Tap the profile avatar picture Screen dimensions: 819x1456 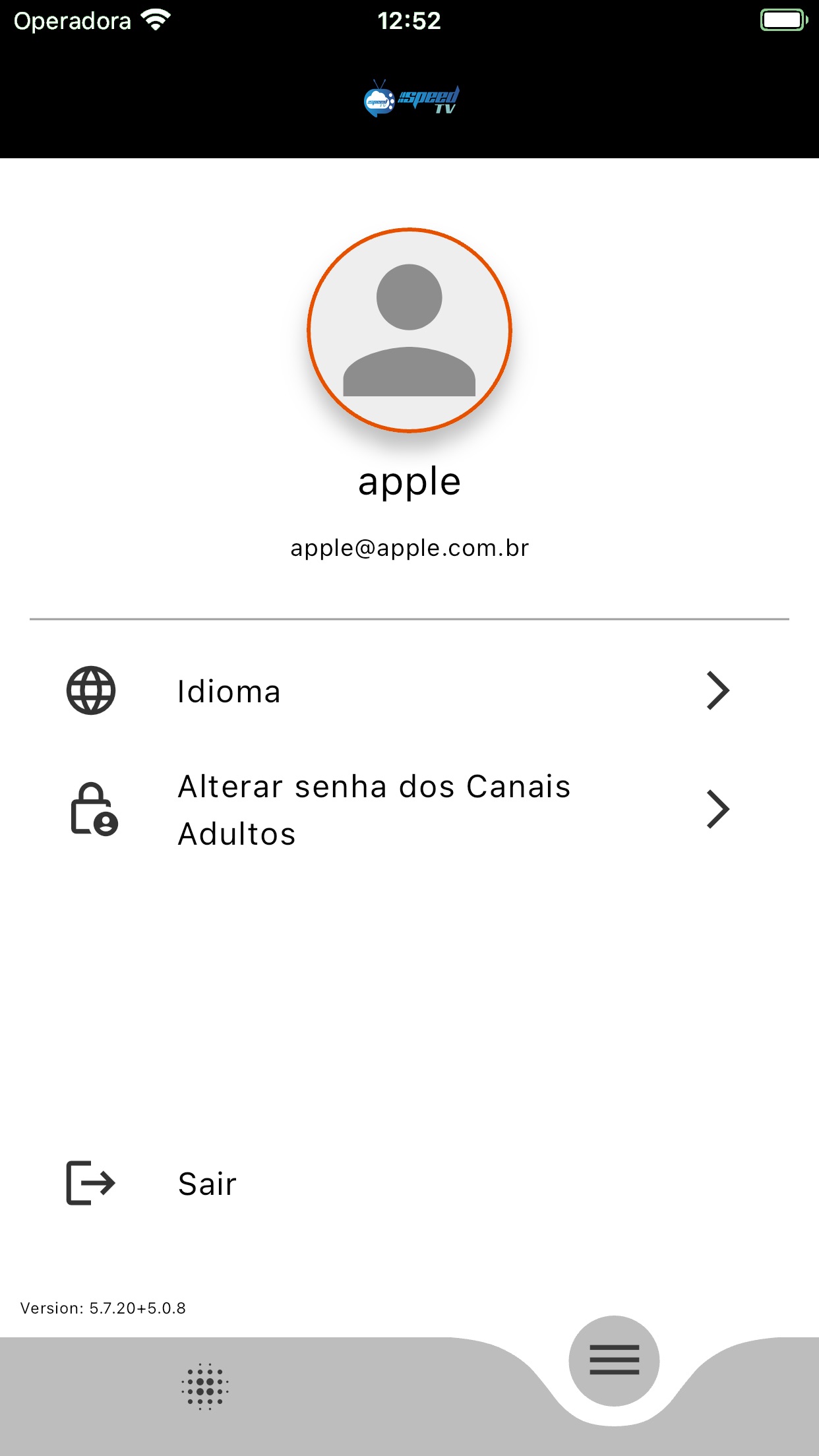[x=409, y=330]
